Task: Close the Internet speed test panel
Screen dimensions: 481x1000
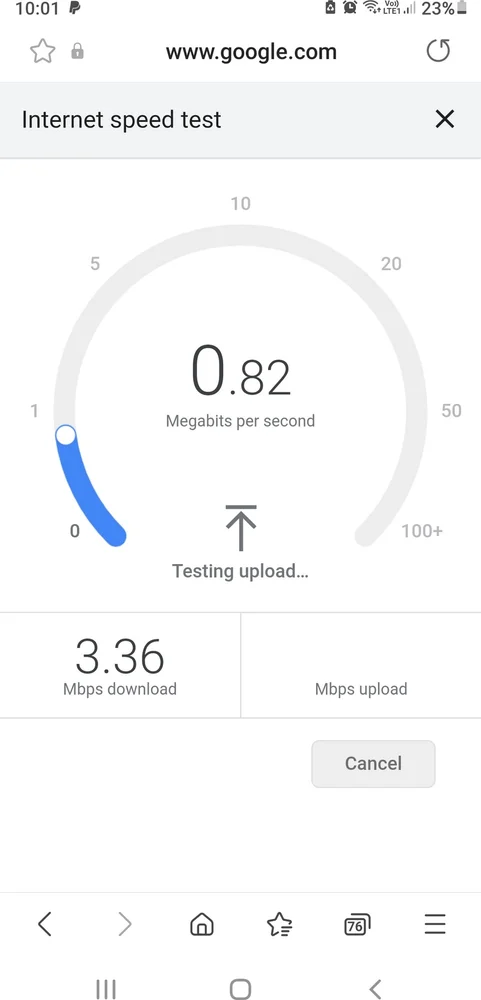Action: (x=445, y=119)
